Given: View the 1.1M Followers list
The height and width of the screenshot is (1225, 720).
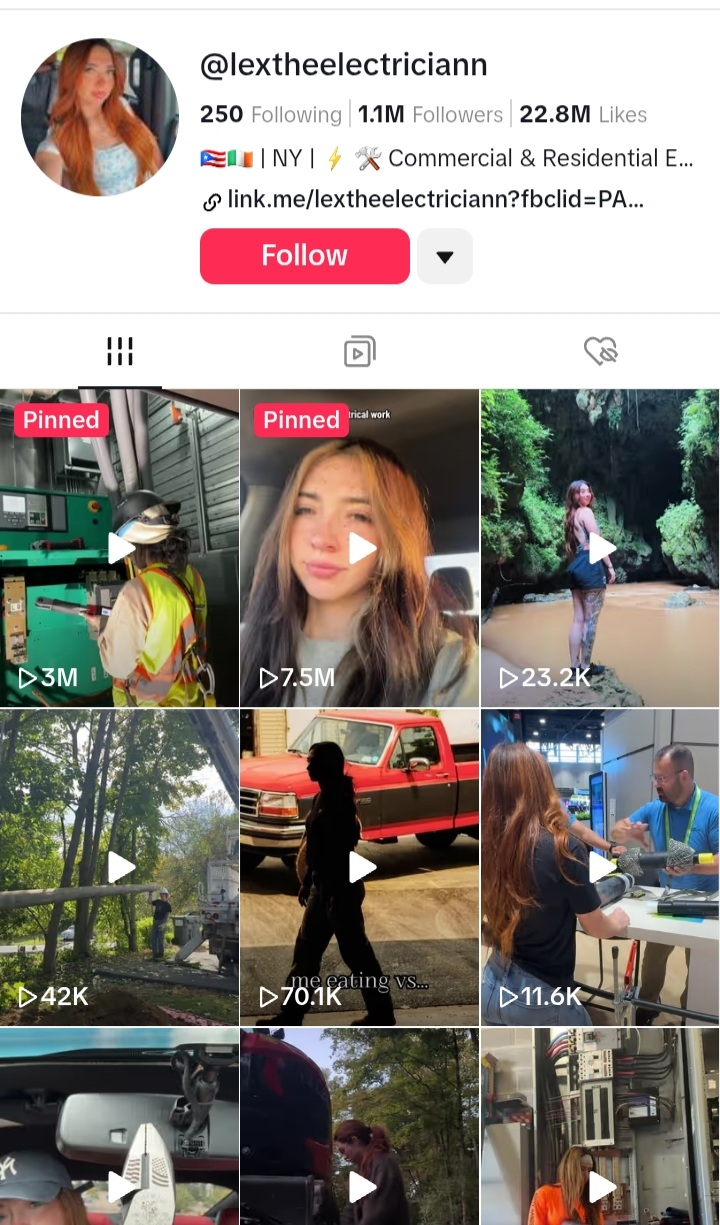Looking at the screenshot, I should [430, 115].
